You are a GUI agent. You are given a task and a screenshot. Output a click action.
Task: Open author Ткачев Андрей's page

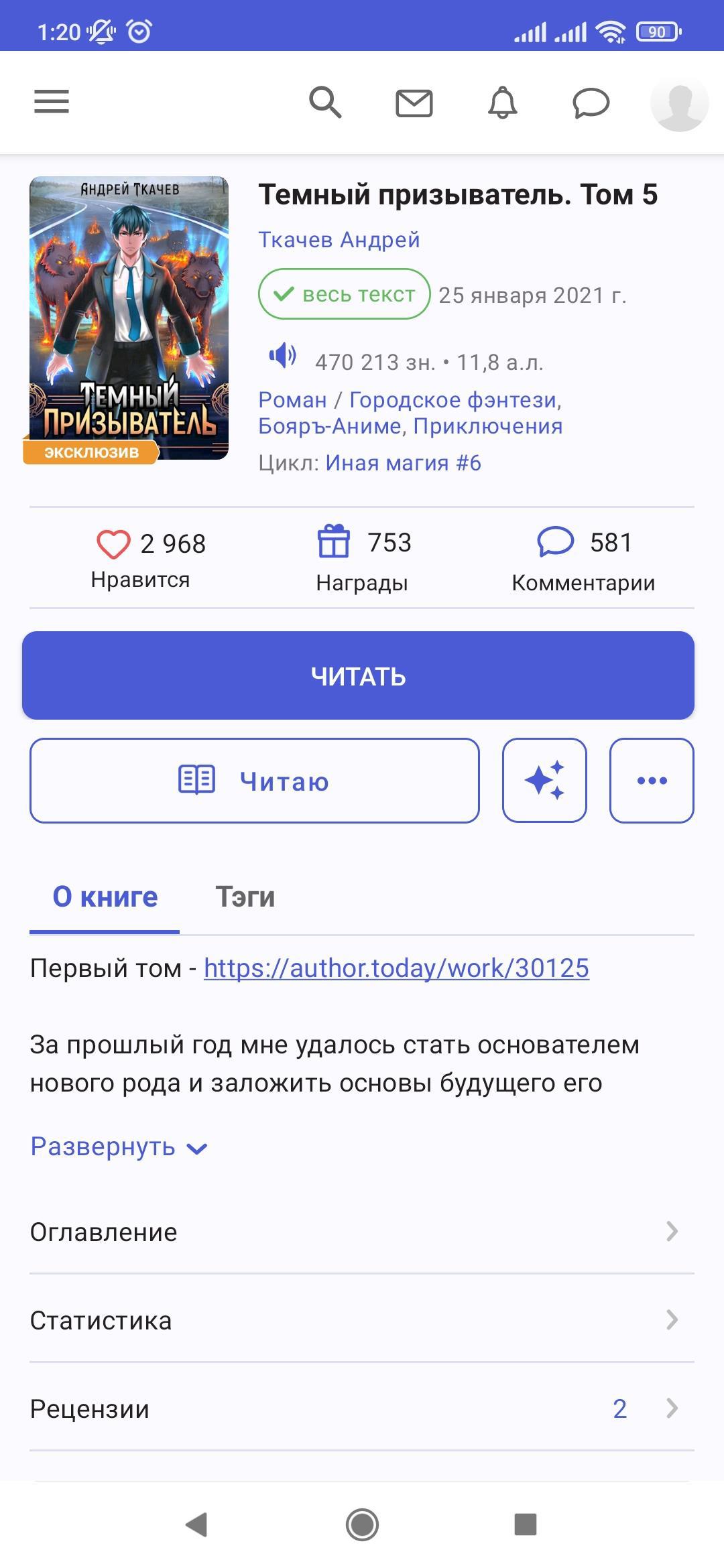pos(339,239)
